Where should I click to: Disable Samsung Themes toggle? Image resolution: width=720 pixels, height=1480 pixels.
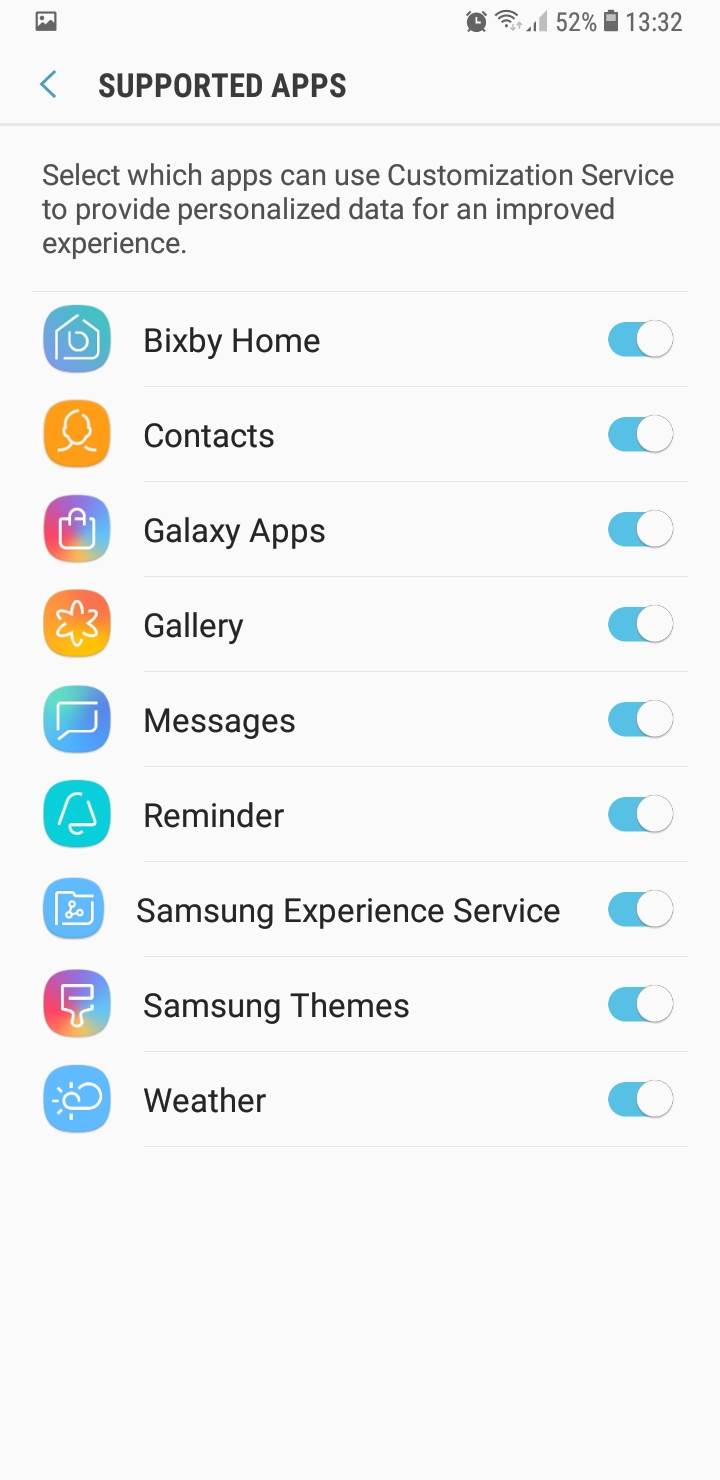point(640,1005)
